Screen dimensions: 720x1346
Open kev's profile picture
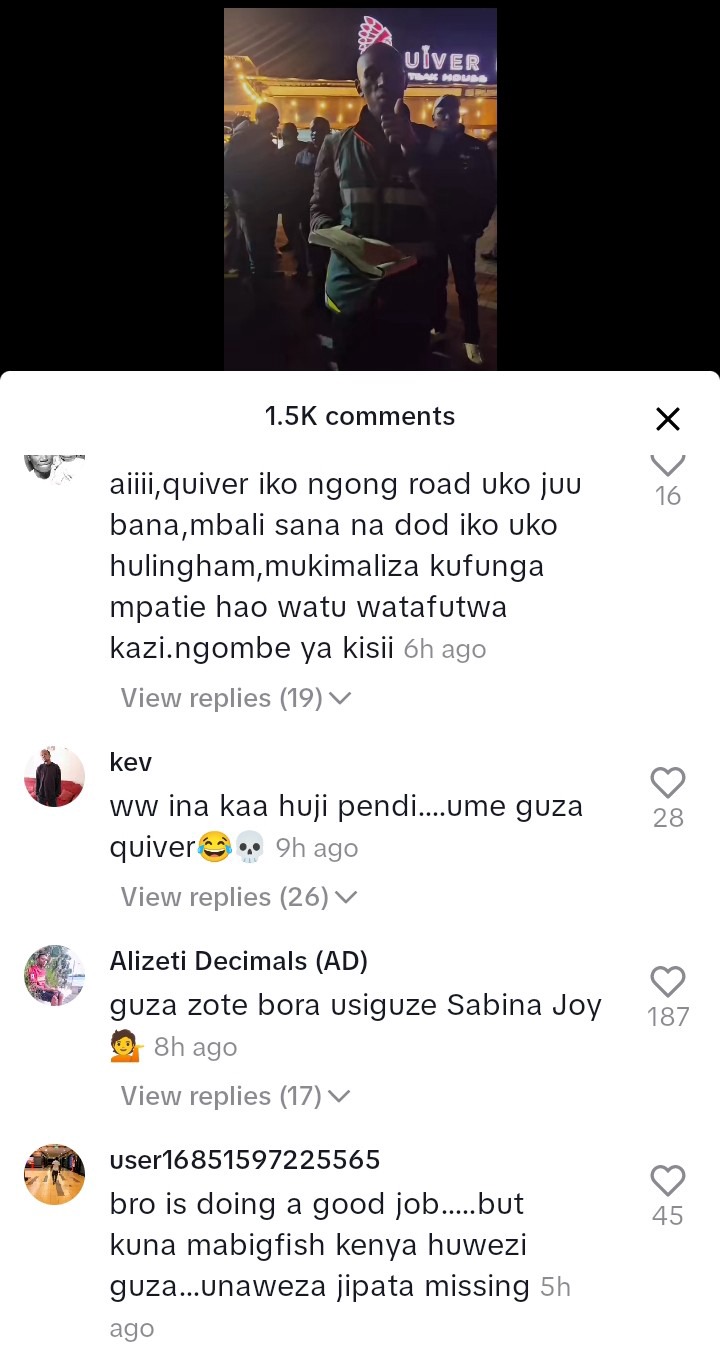click(x=54, y=777)
